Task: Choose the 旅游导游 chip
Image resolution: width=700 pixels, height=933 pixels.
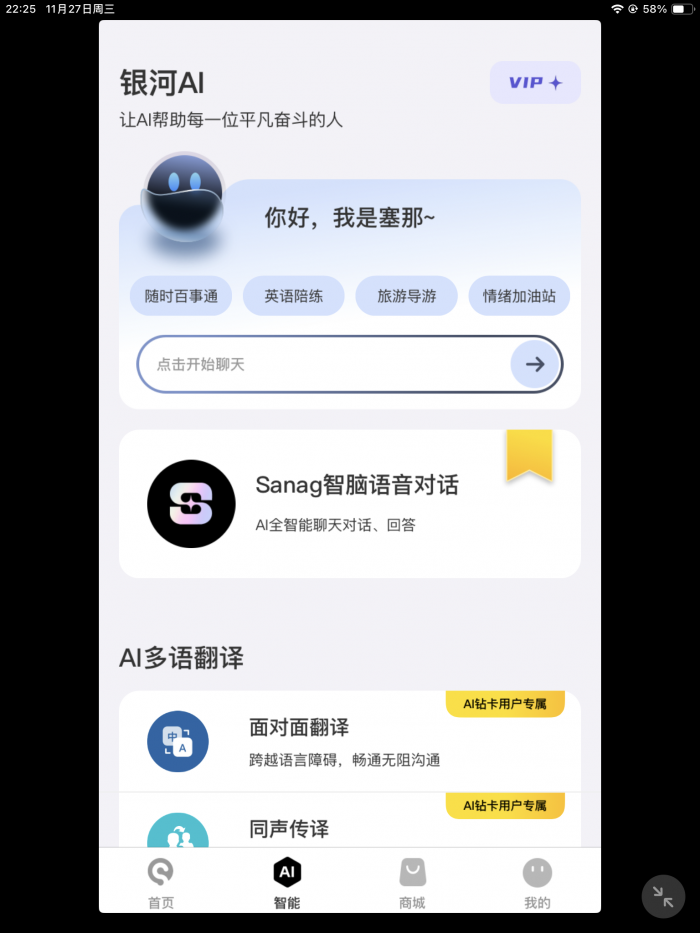Action: [x=406, y=296]
